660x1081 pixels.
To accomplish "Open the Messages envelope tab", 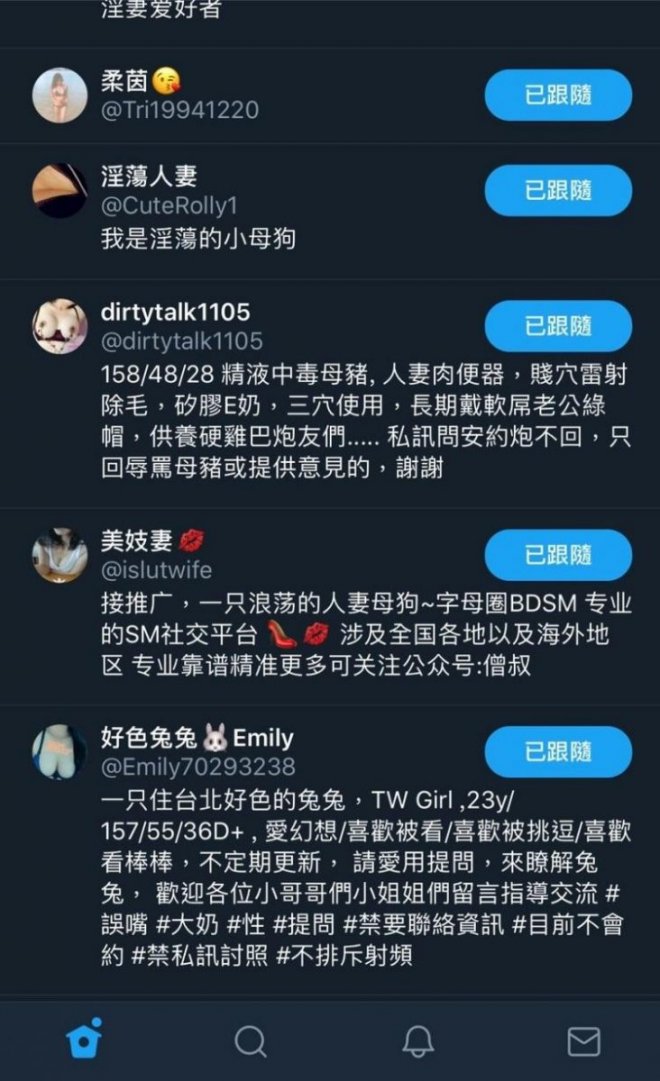I will point(583,1041).
